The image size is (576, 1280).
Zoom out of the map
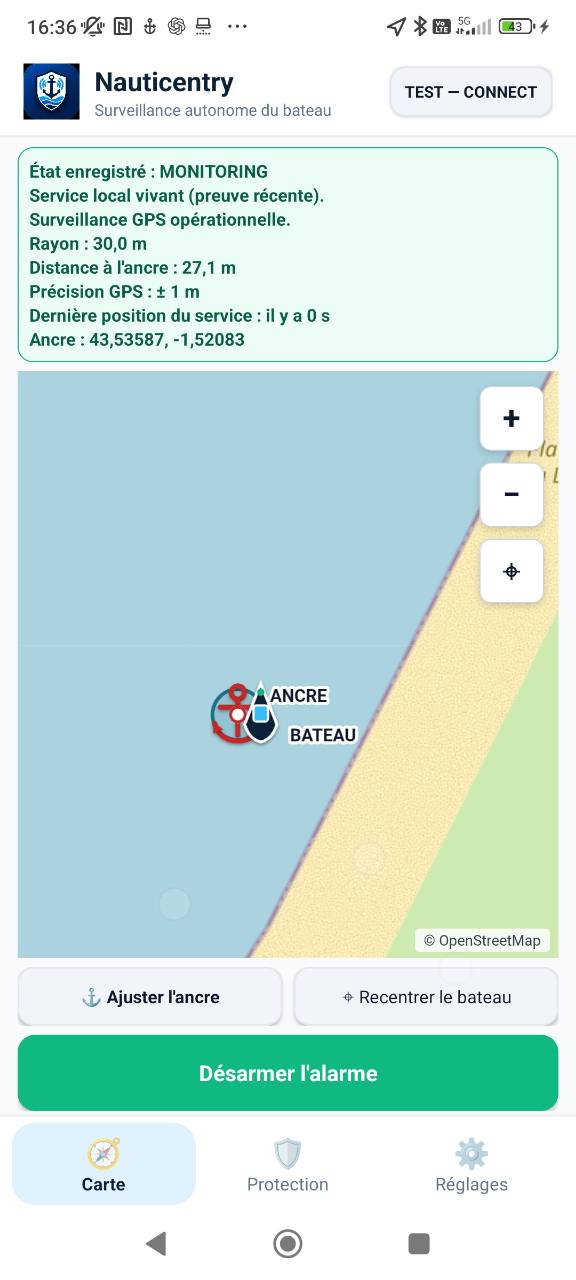coord(511,494)
